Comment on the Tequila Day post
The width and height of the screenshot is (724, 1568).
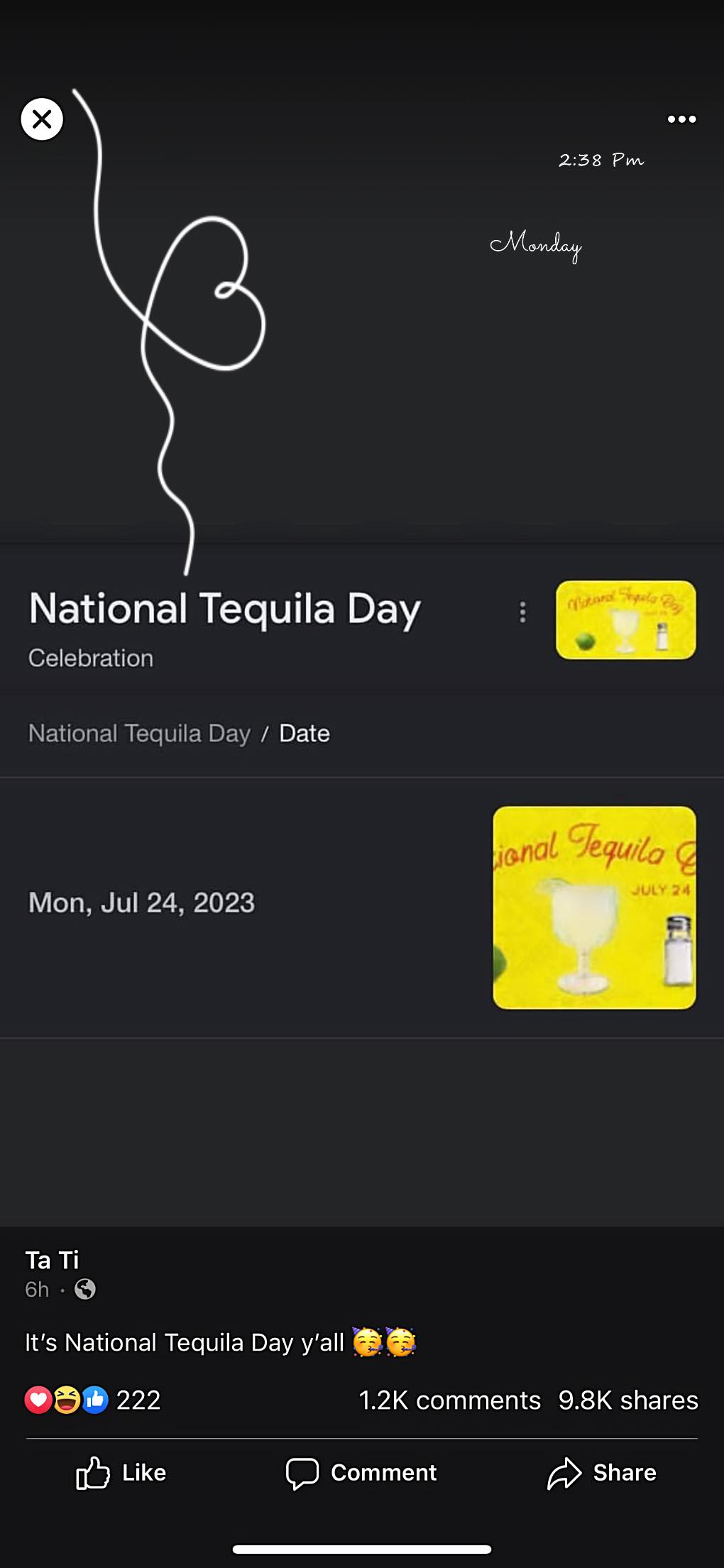361,1472
